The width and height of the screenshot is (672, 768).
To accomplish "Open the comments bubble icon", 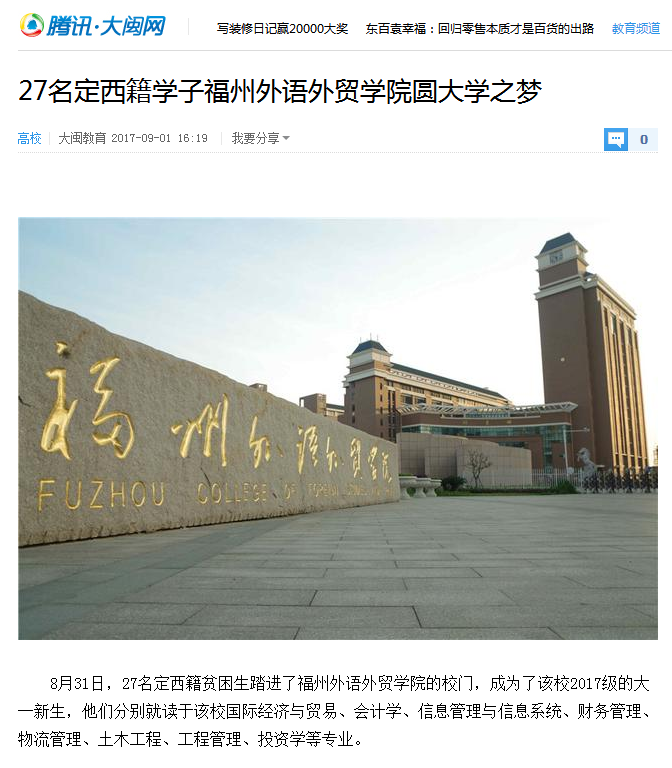I will [616, 139].
